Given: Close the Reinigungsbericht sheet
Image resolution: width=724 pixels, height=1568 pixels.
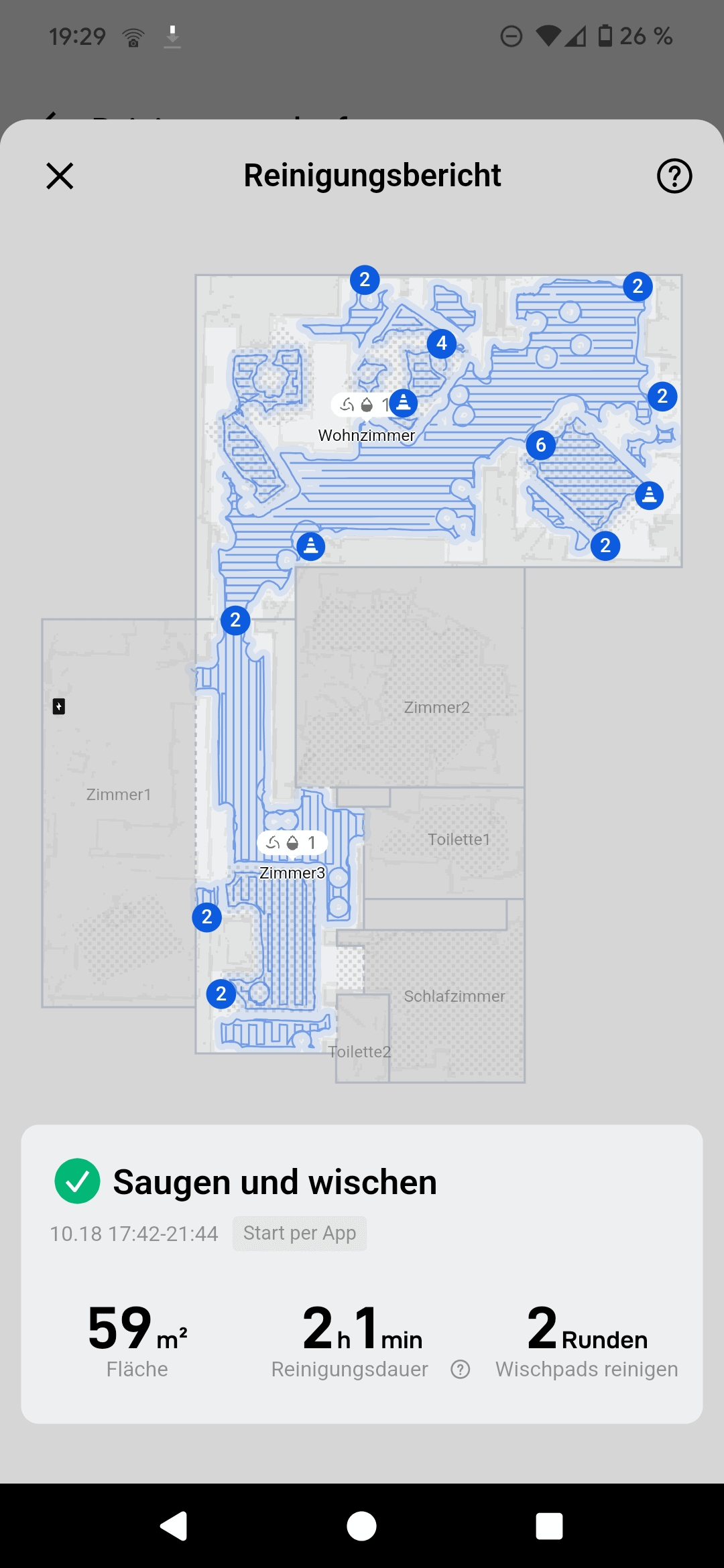Looking at the screenshot, I should (60, 176).
